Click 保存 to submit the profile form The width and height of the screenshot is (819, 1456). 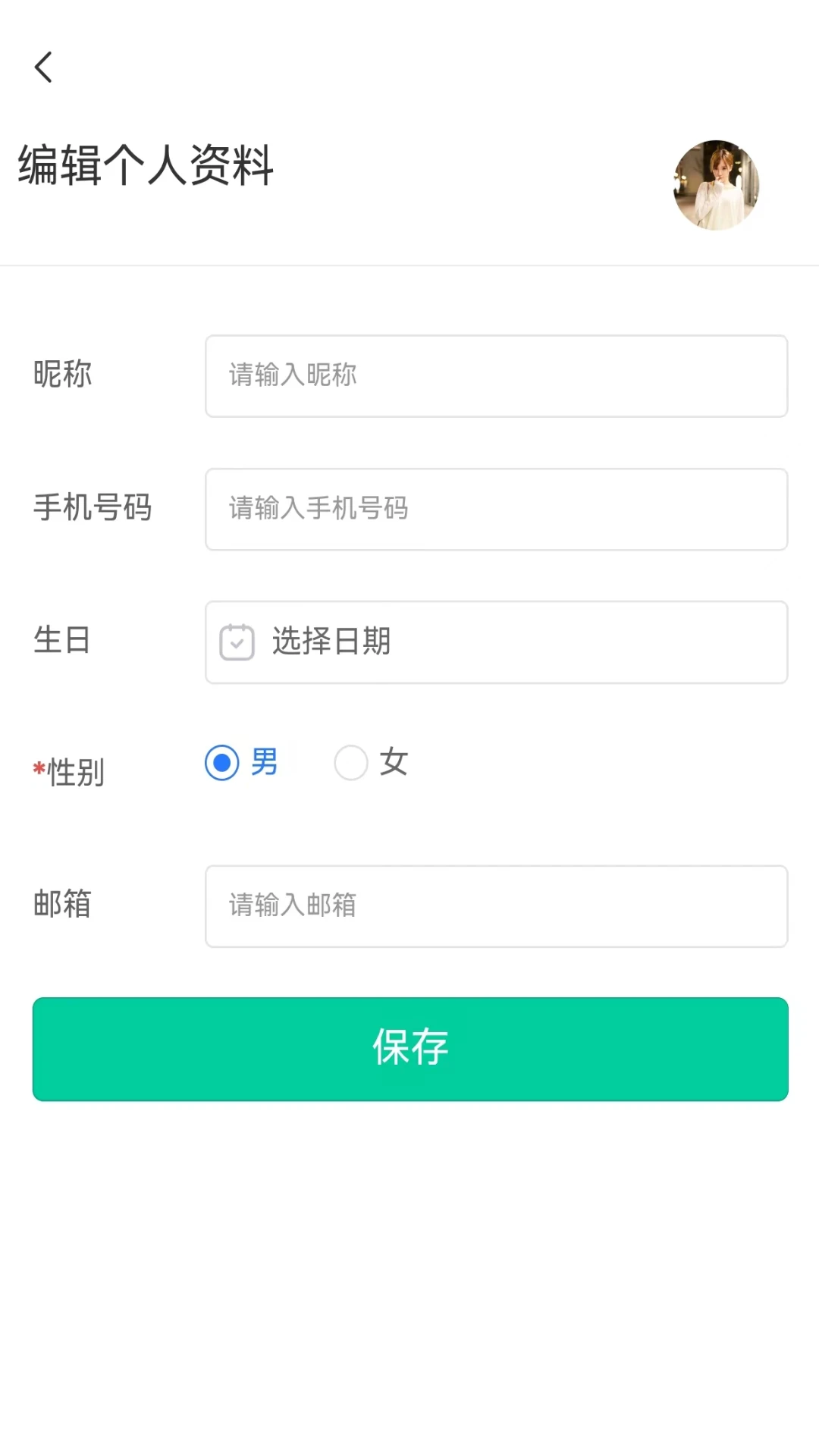pyautogui.click(x=409, y=1049)
